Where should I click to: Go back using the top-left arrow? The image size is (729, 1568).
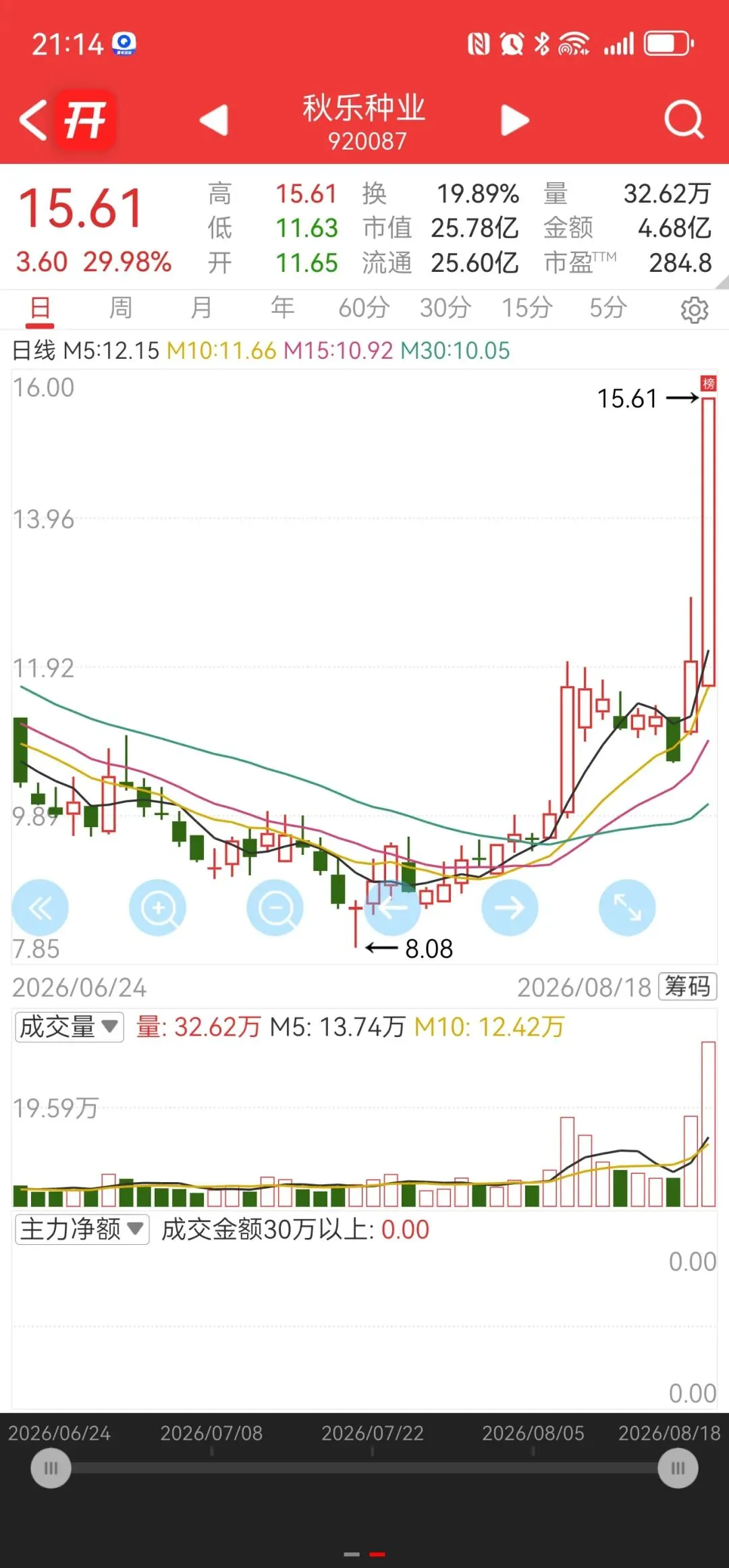pos(33,120)
